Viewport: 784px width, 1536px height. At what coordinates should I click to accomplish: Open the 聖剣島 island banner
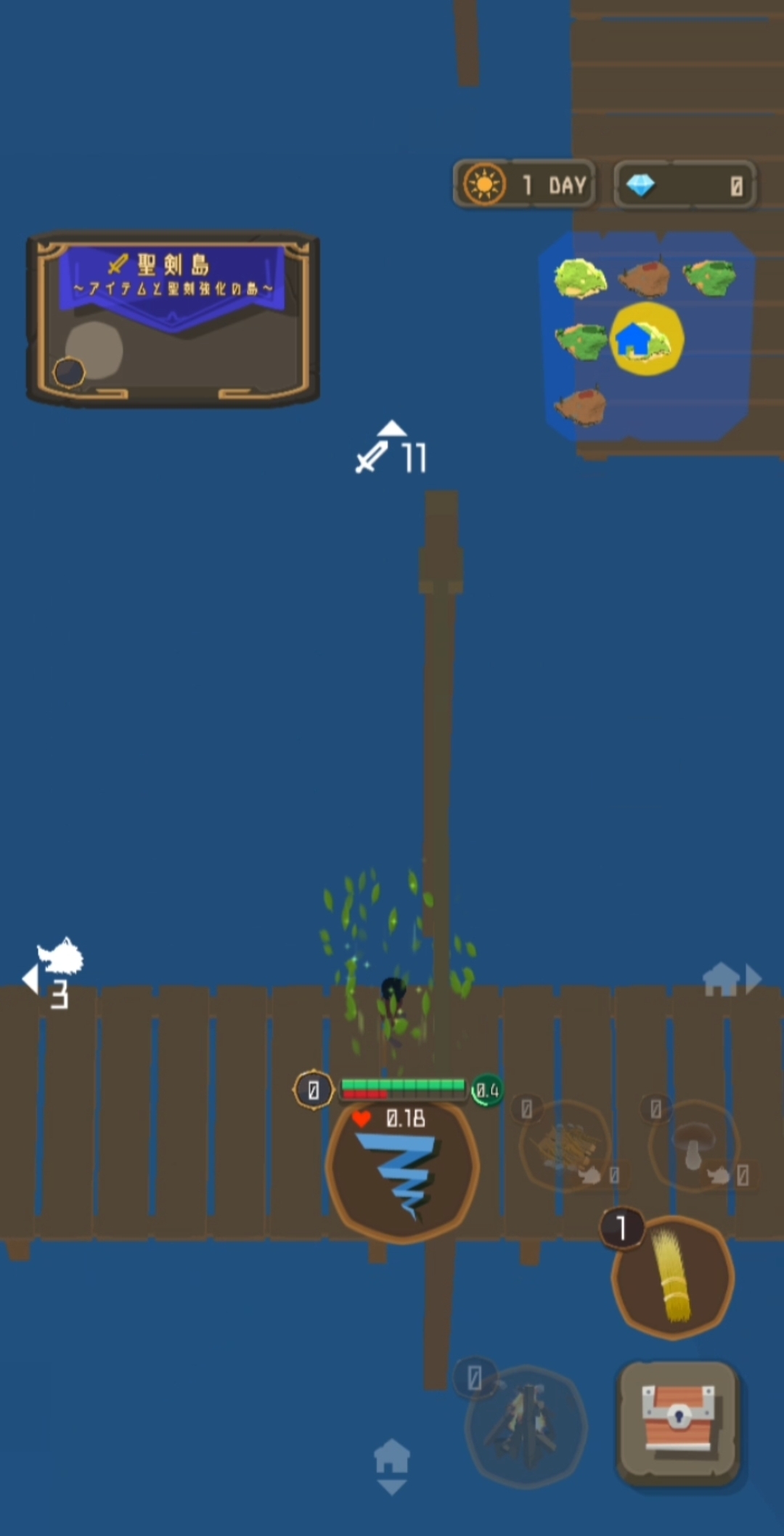pos(173,318)
